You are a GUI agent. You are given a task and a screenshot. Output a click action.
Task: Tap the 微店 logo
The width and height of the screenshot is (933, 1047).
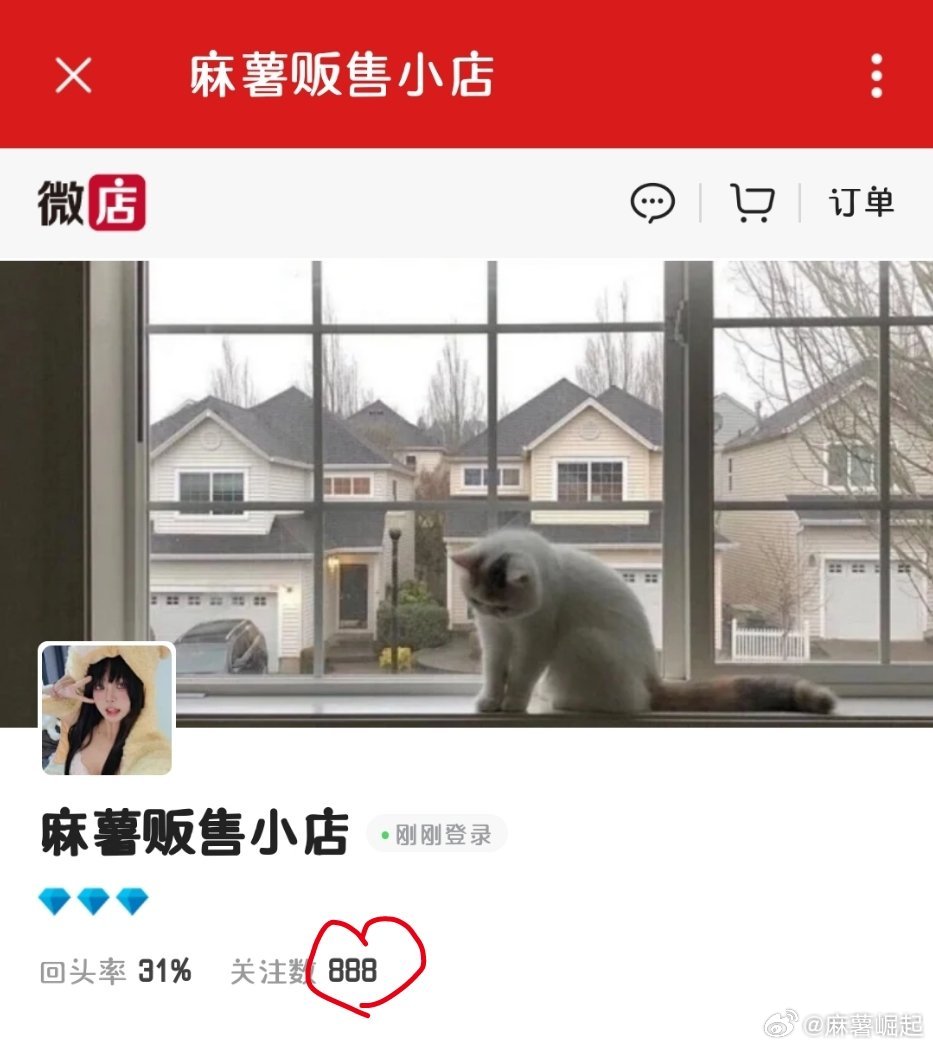tap(92, 203)
